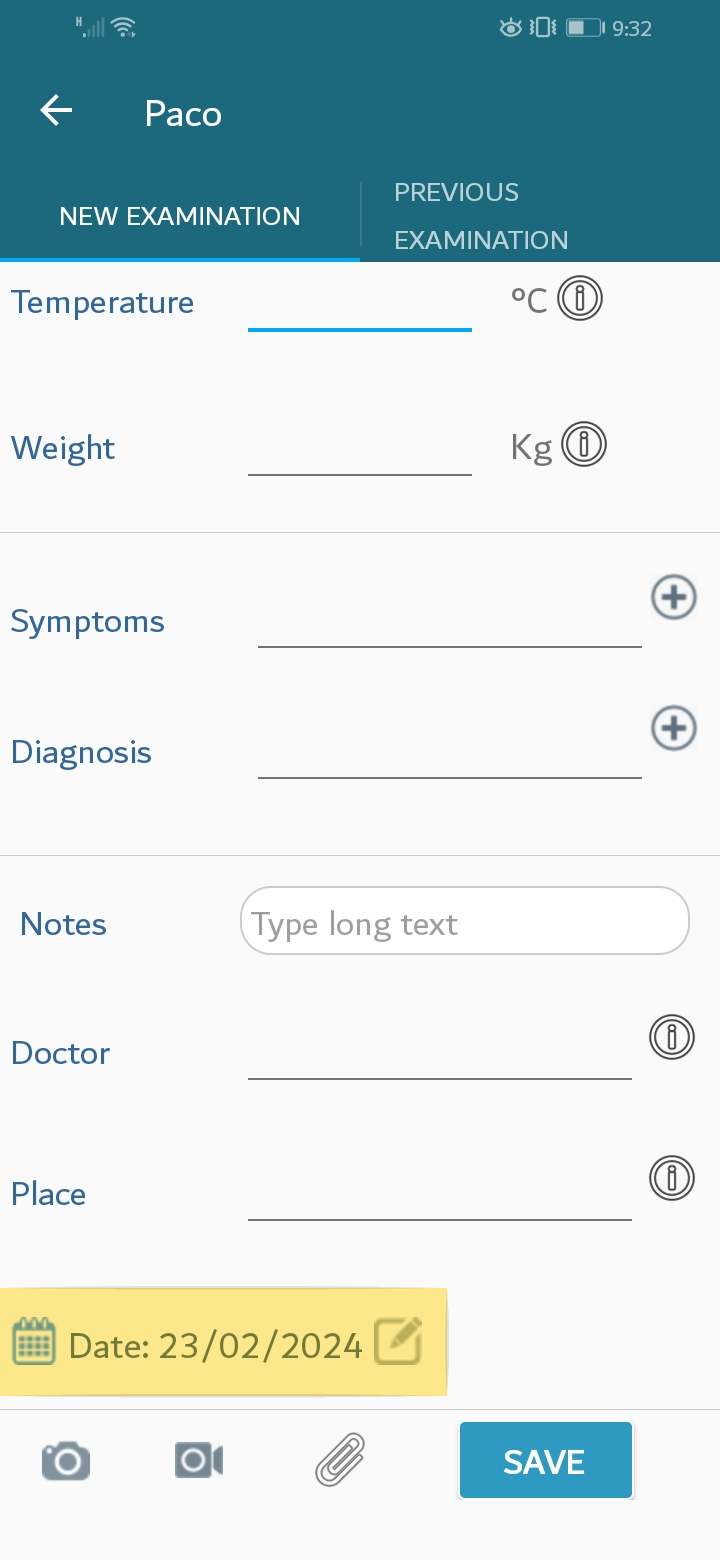Open the info icon next to Temperature
The height and width of the screenshot is (1560, 720).
580,298
